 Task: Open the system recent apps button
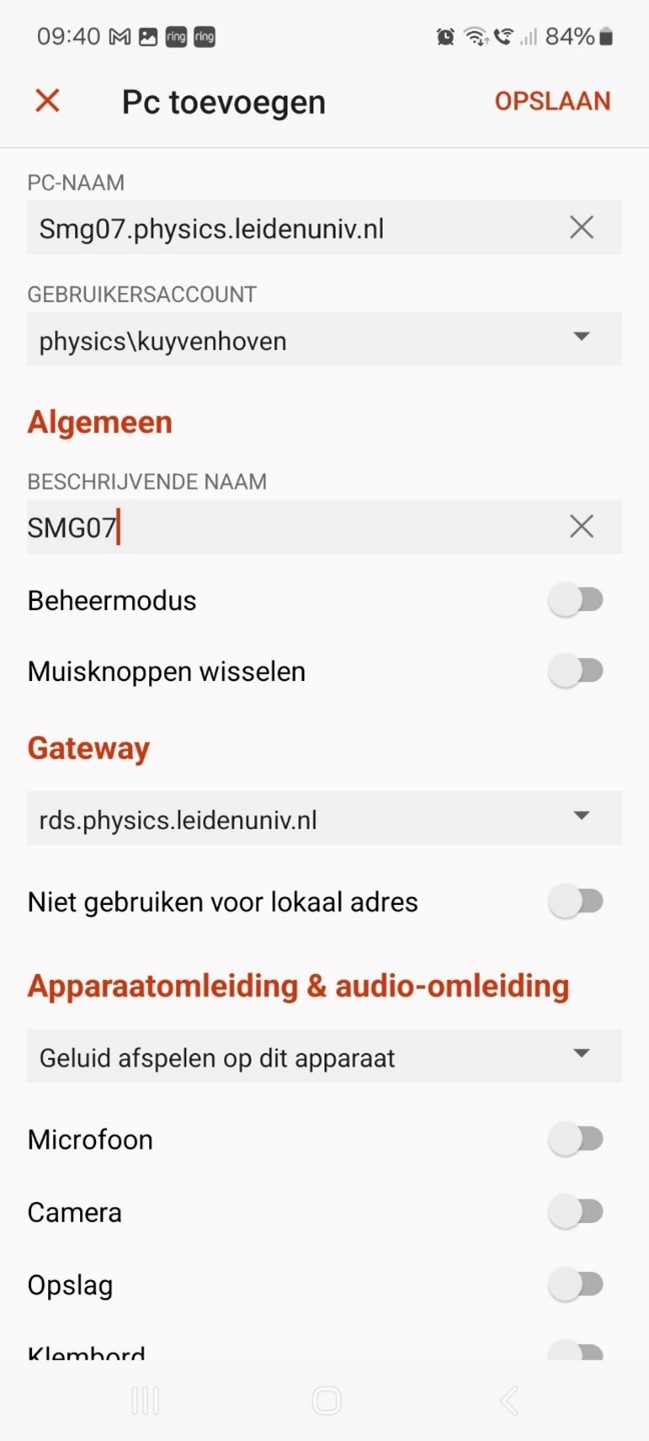(145, 1401)
